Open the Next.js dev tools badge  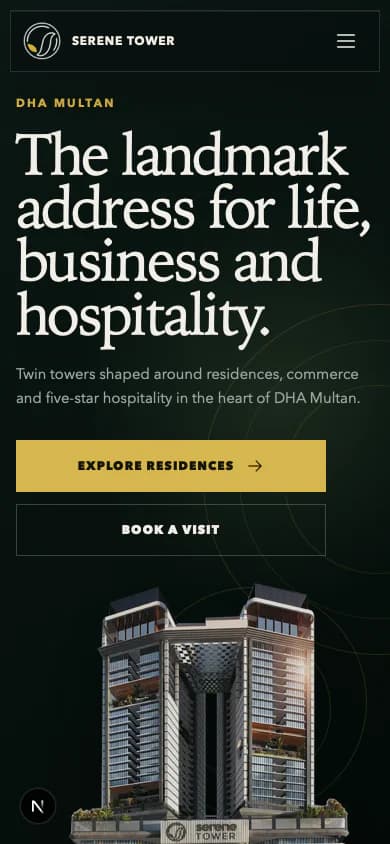(38, 806)
